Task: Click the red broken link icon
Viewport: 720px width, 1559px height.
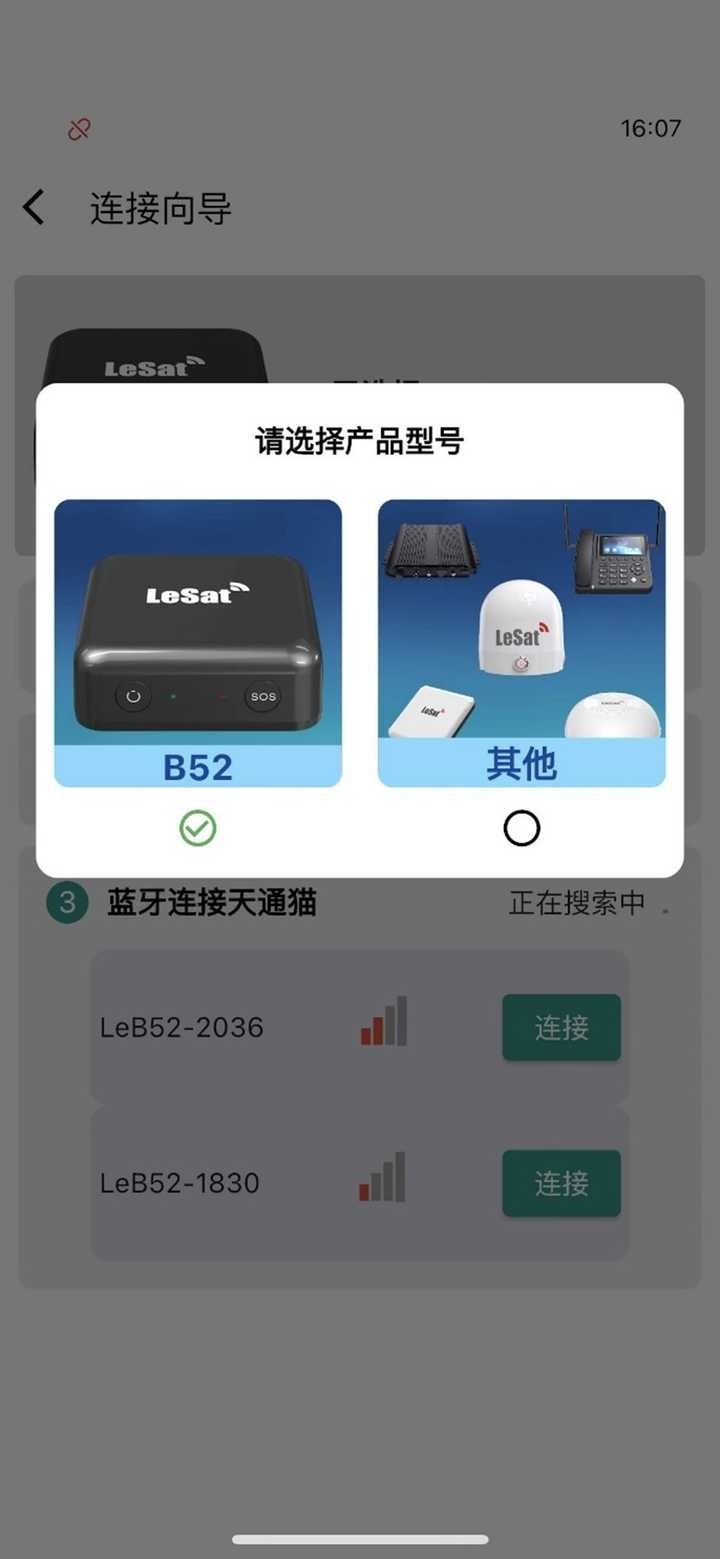Action: point(79,128)
